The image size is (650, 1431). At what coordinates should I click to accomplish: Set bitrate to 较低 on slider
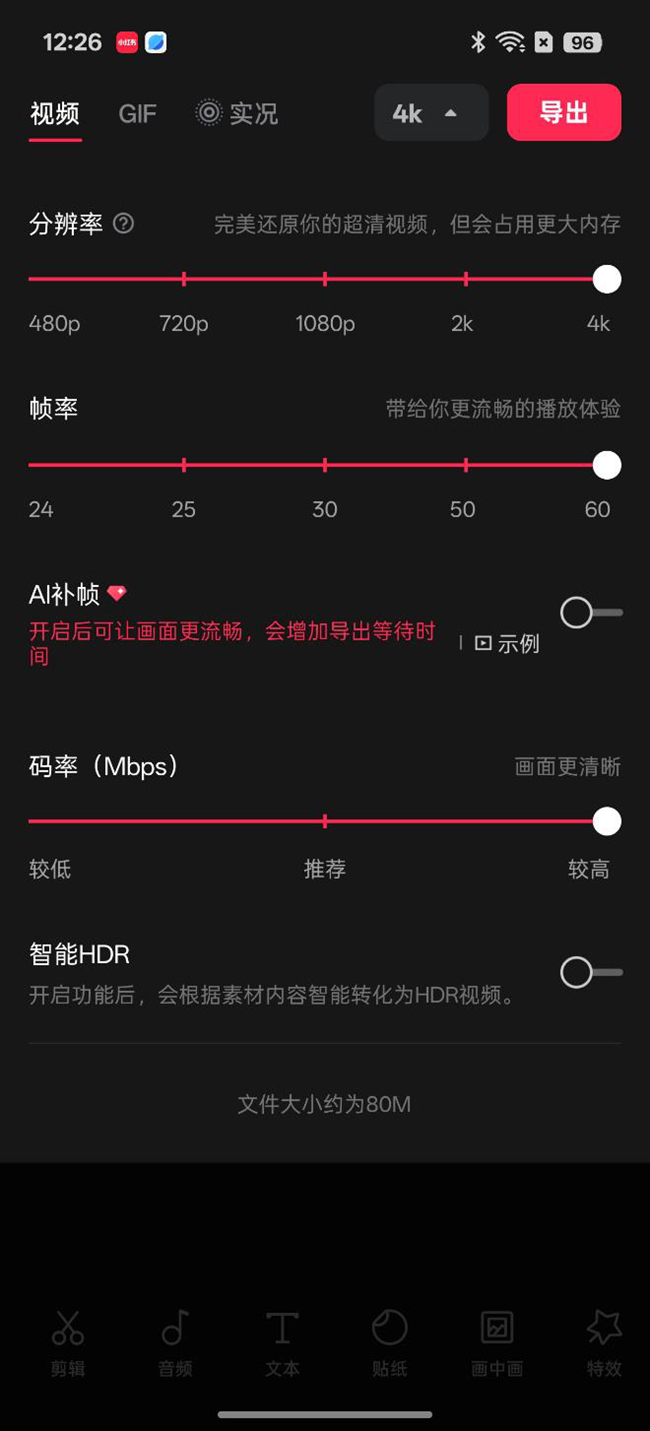coord(32,821)
